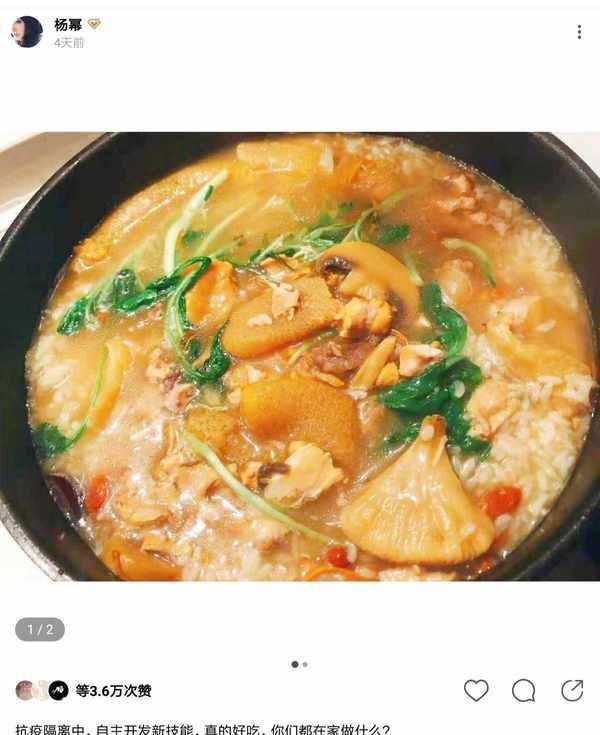The image size is (600, 735).
Task: Like this post with the heart icon
Action: click(x=476, y=690)
